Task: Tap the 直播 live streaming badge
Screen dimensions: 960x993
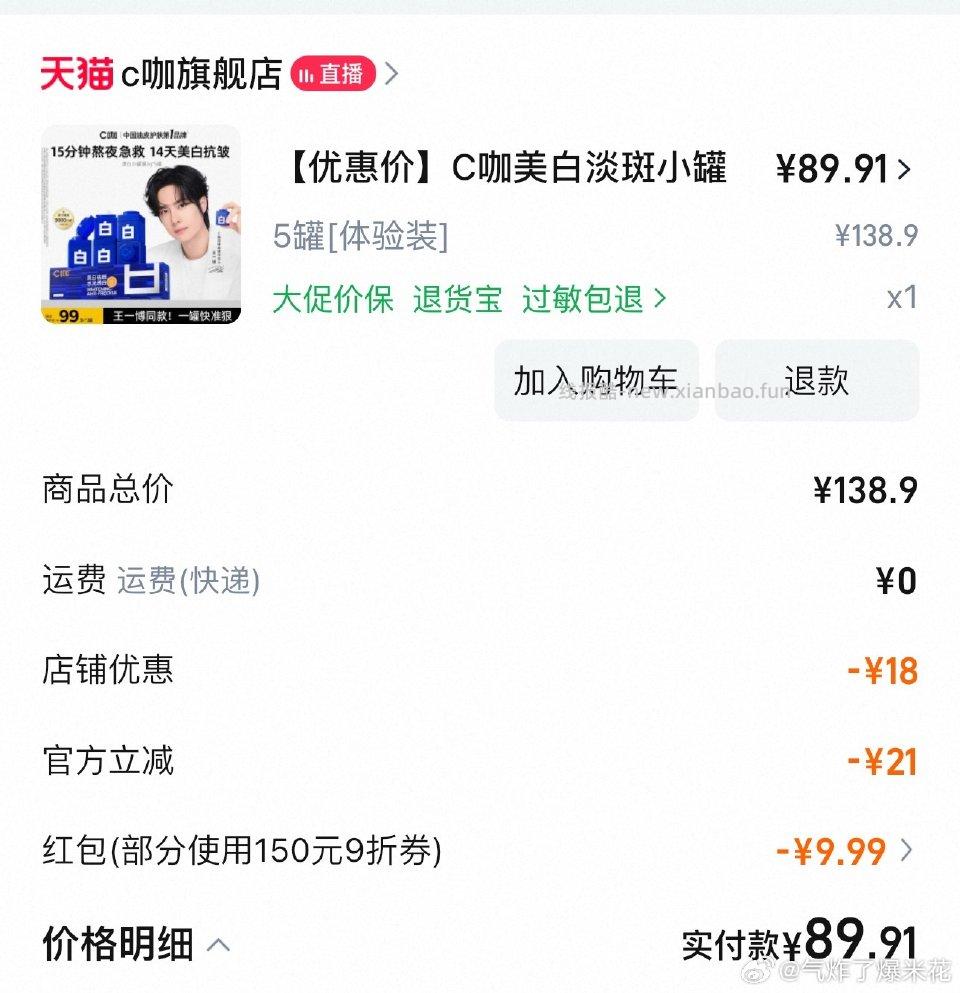Action: point(335,71)
